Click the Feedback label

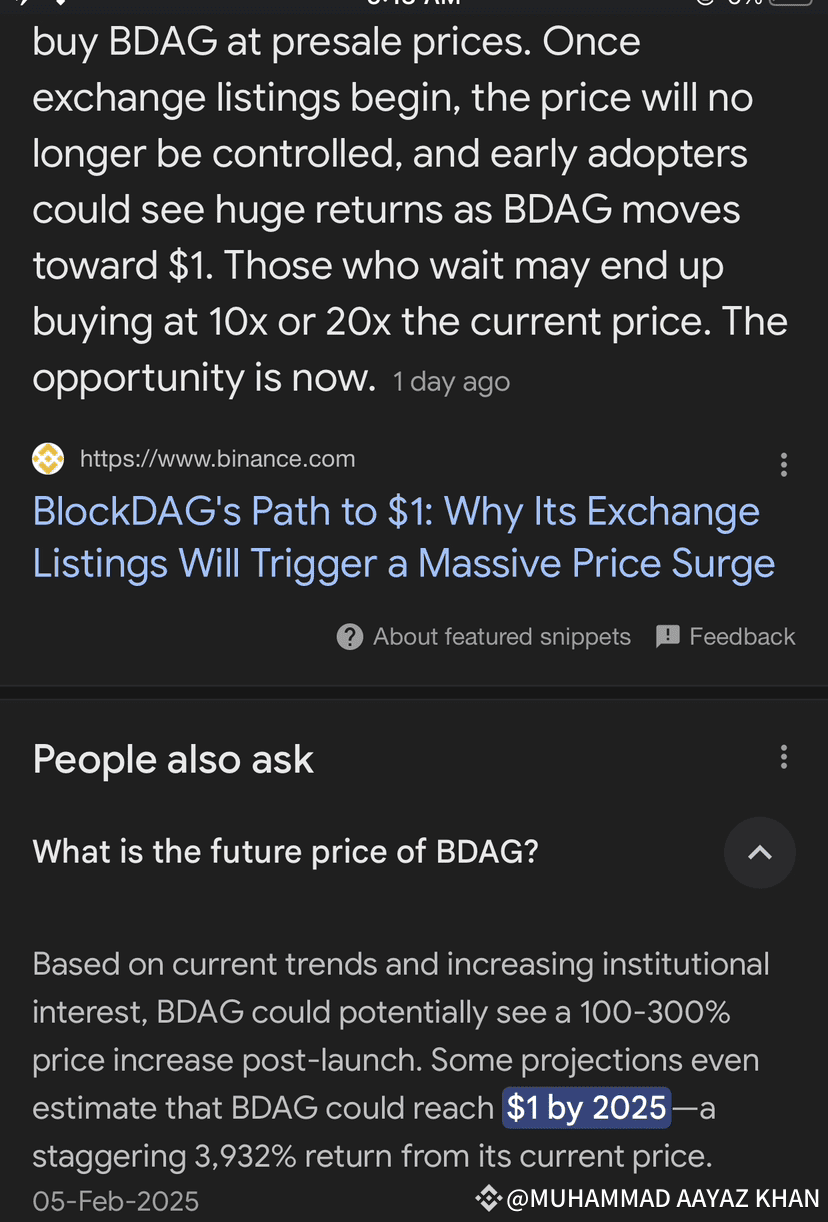click(x=741, y=637)
